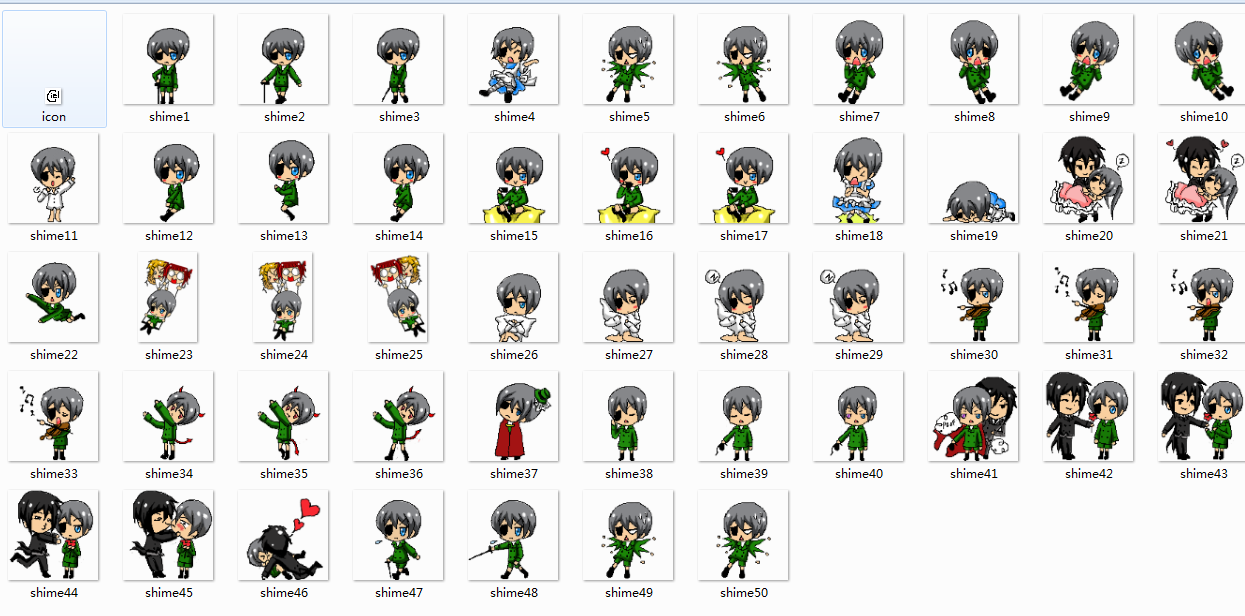
Task: Select the shime43 thumbnail
Action: click(x=1203, y=417)
